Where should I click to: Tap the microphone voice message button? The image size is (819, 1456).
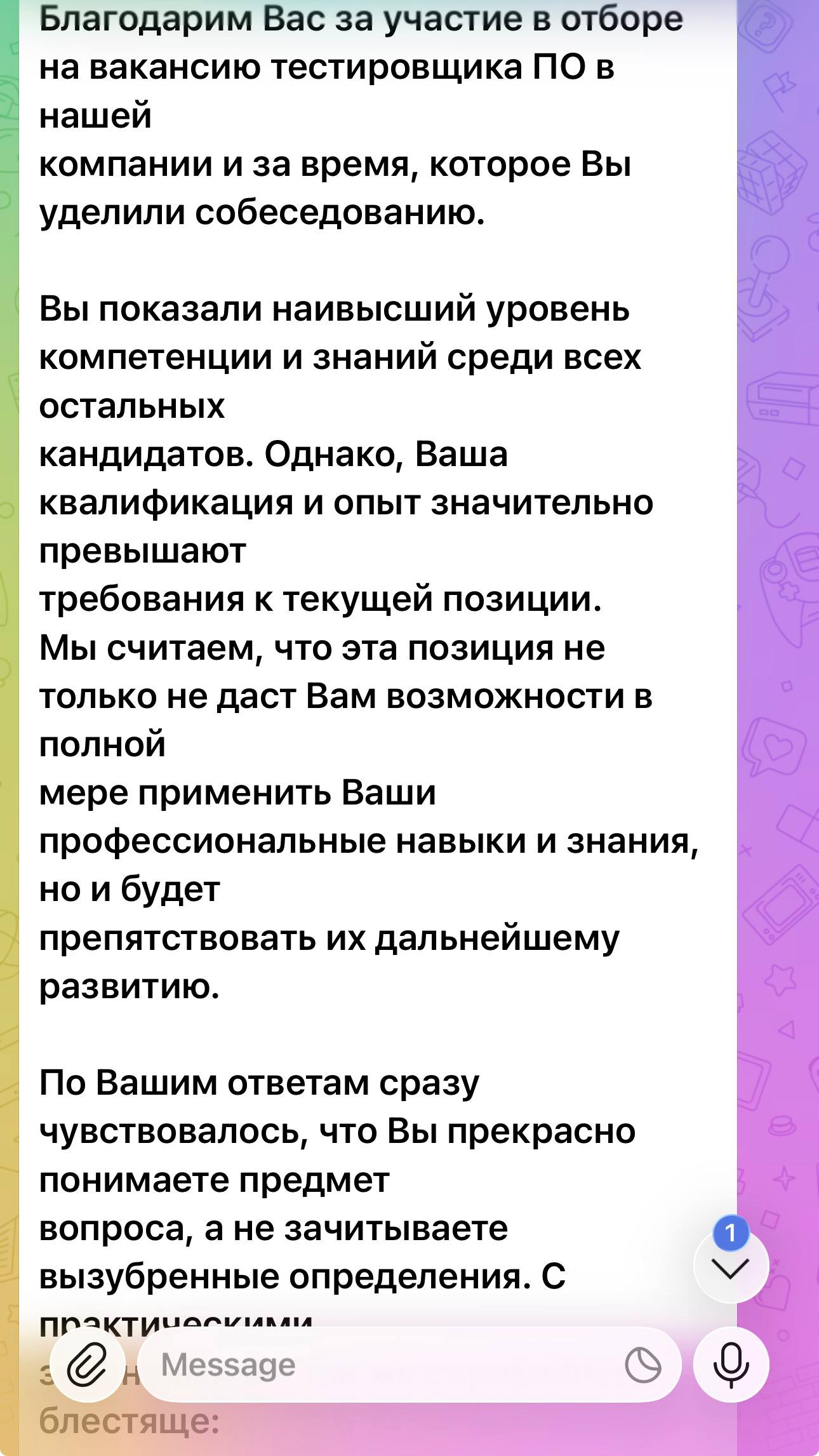click(x=731, y=1365)
